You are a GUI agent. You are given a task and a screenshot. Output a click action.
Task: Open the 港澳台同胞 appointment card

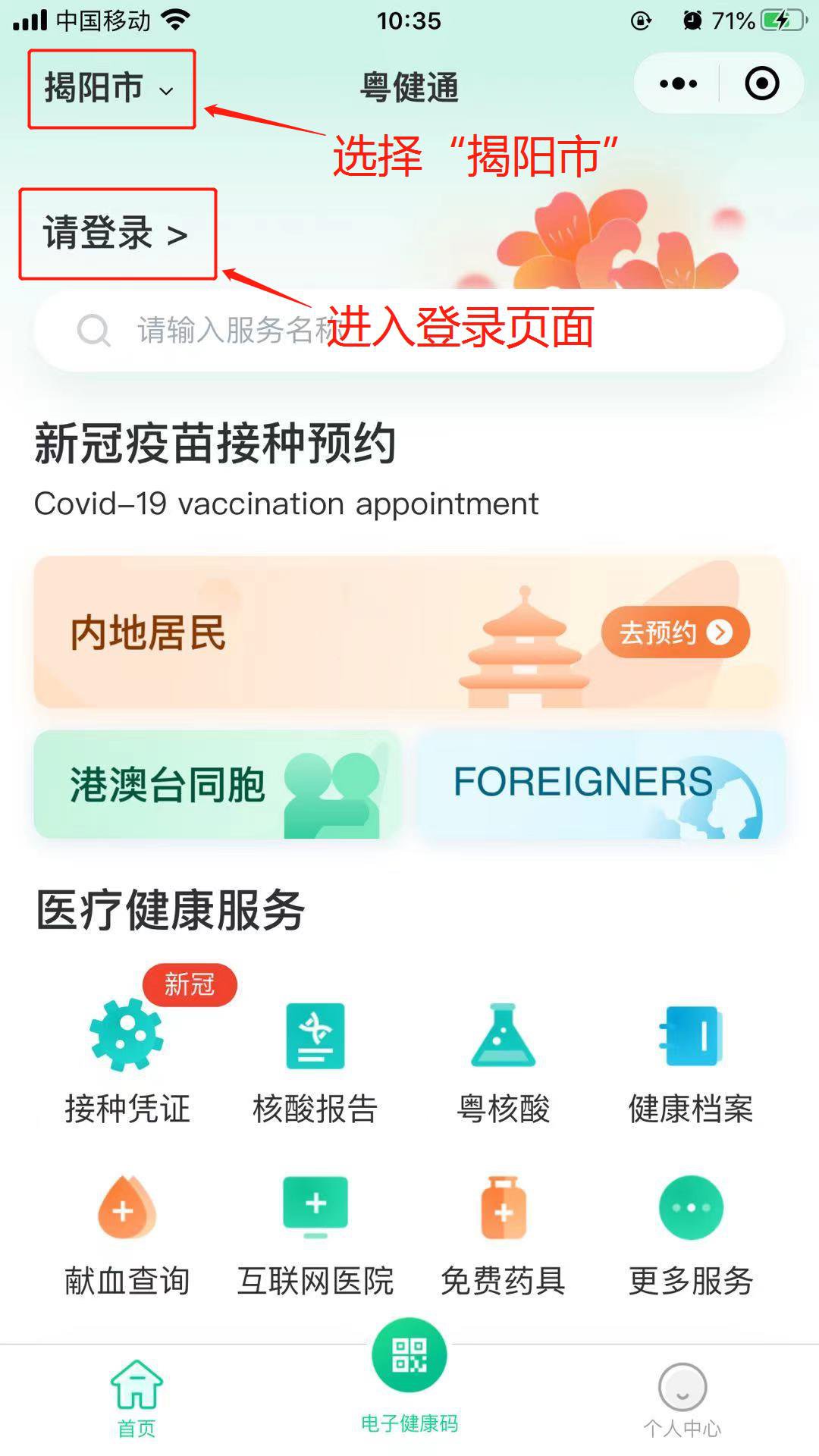click(216, 784)
